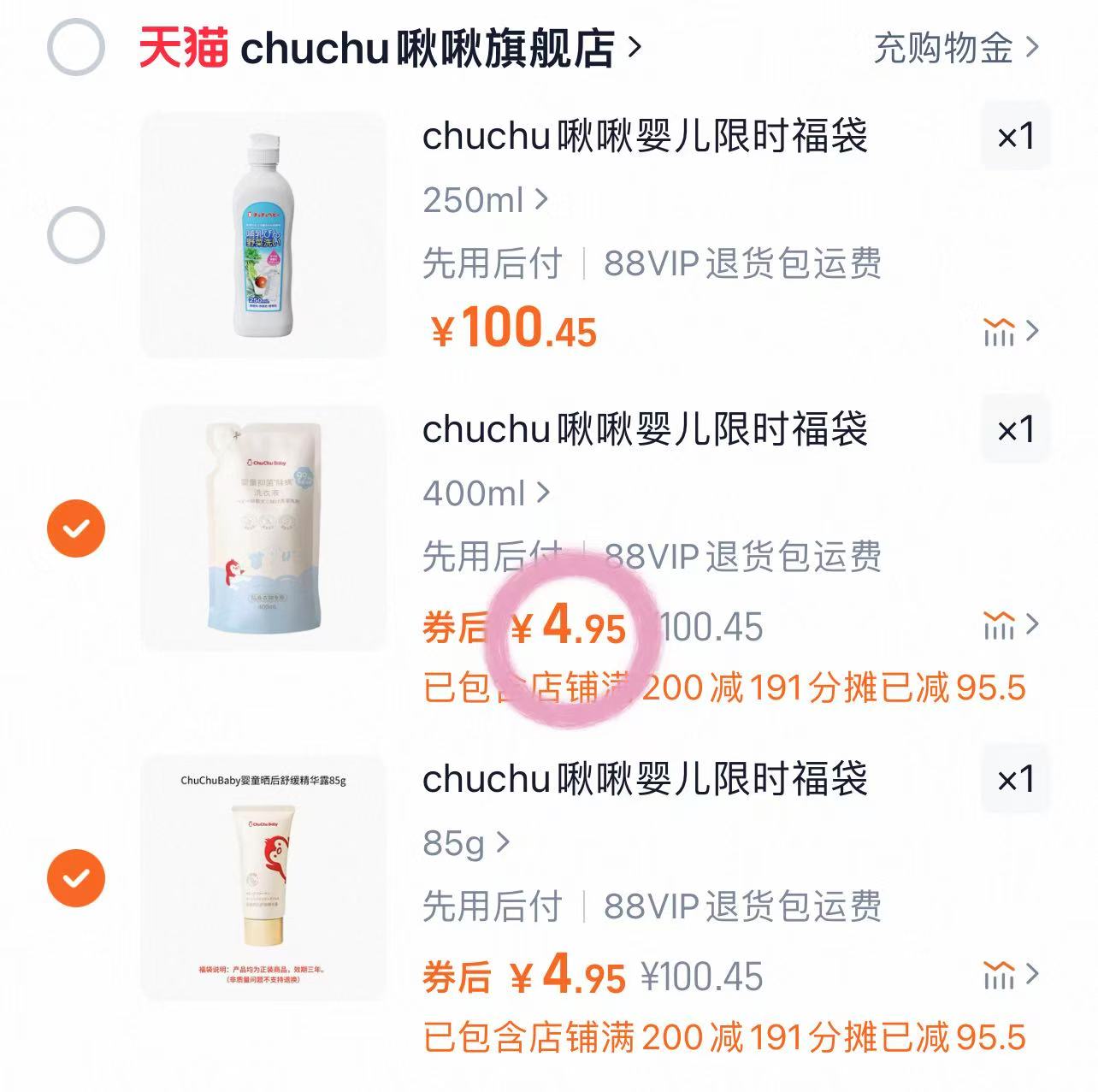Open the 250ml bottle product image
This screenshot has width=1098, height=1092.
(263, 234)
